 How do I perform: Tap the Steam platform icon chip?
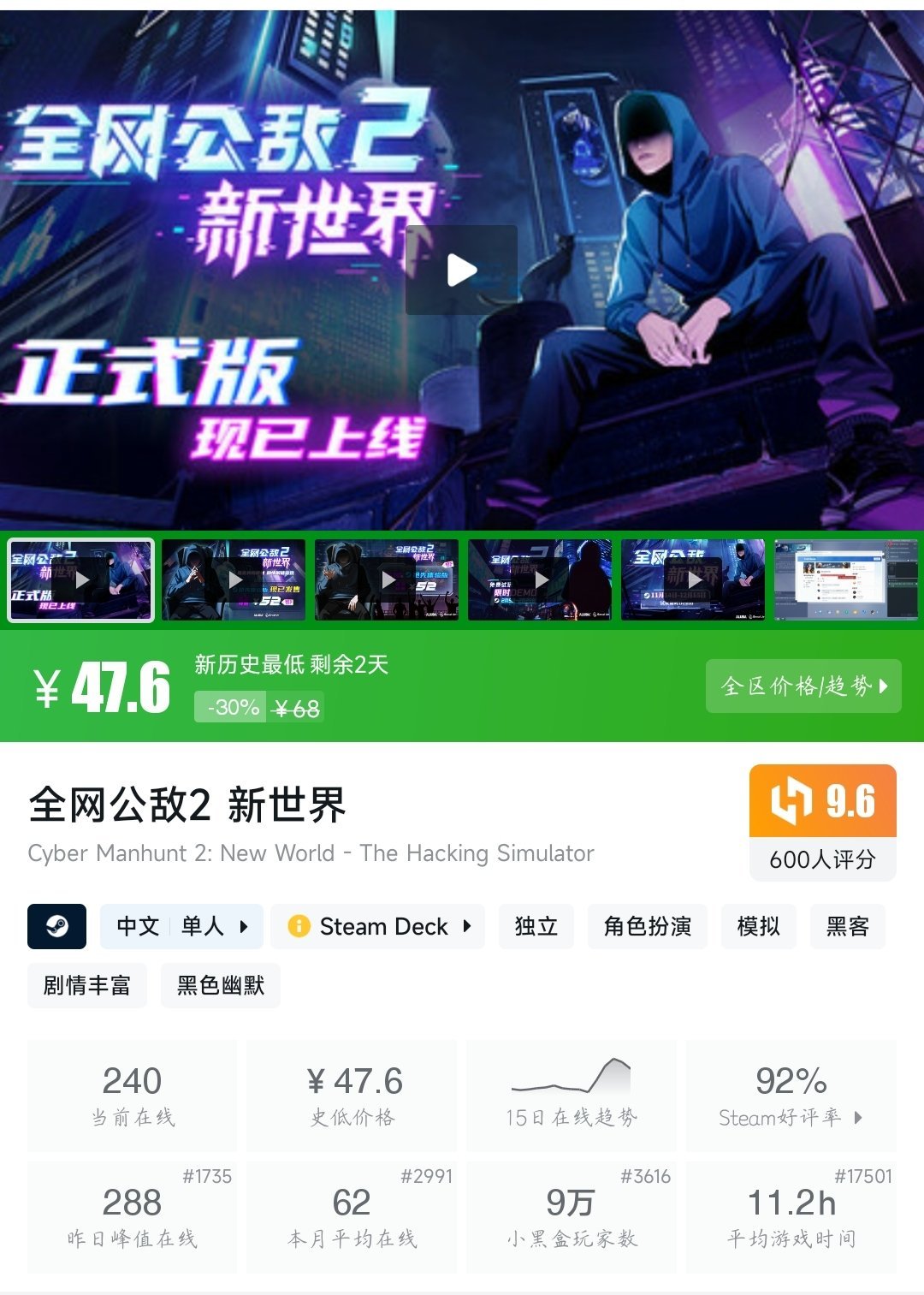coord(56,926)
